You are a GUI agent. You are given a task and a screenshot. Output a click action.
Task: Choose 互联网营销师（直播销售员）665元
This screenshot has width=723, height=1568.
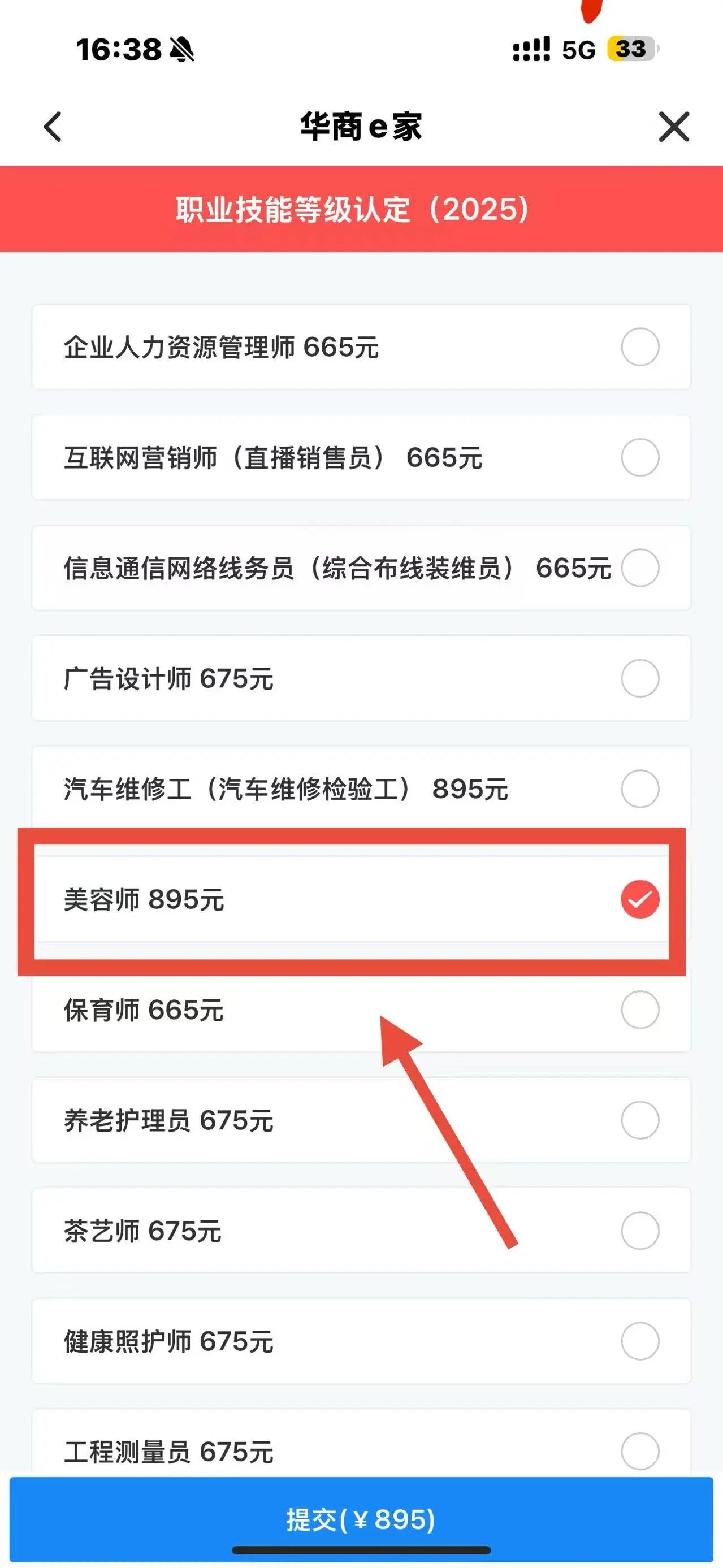point(640,457)
